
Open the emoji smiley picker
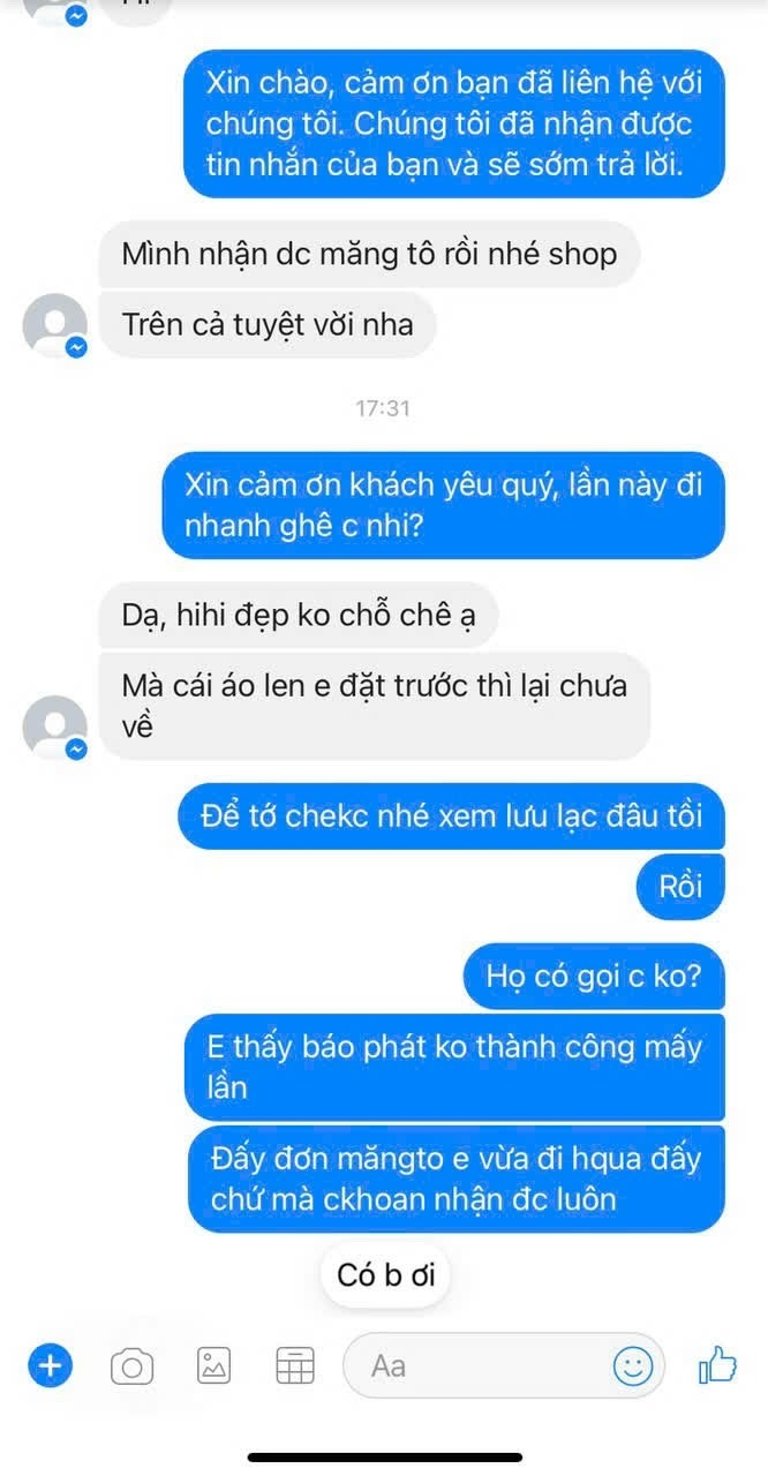point(633,1366)
